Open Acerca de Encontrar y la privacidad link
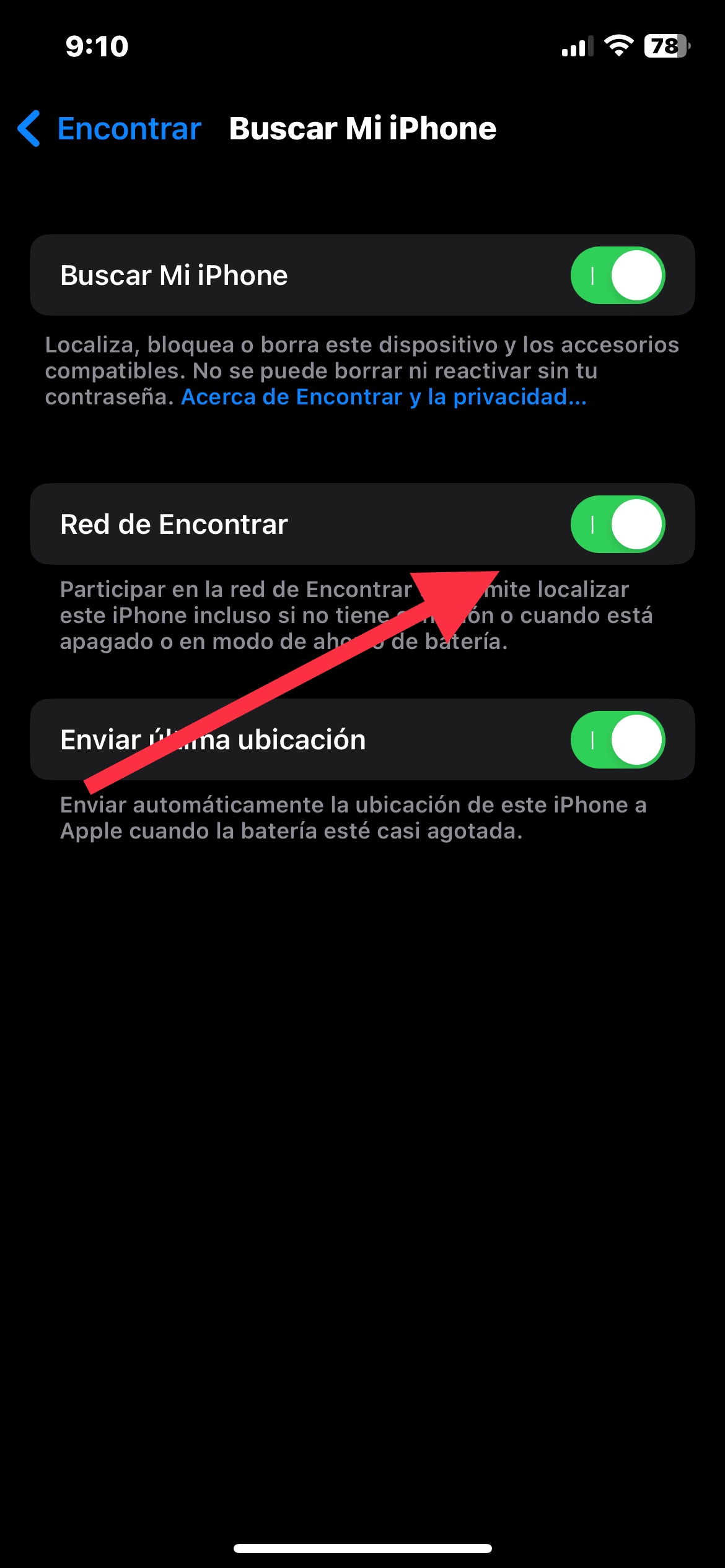This screenshot has width=725, height=1568. click(x=383, y=397)
